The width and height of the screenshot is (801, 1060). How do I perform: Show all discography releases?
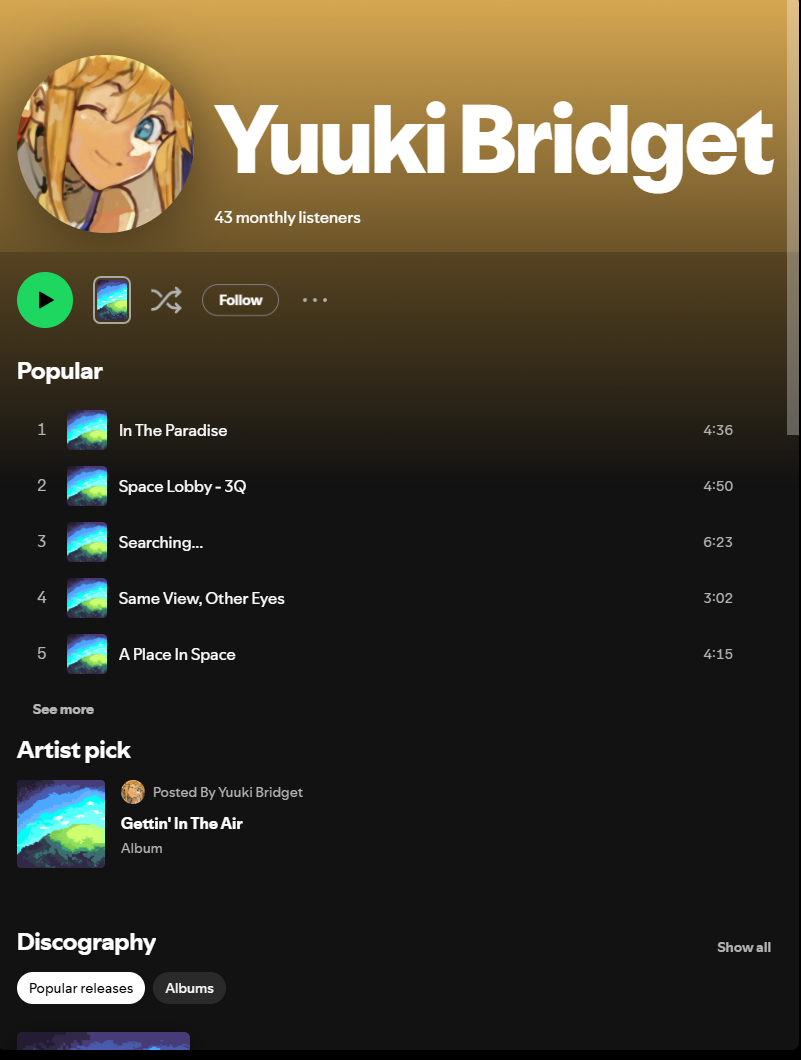coord(743,947)
